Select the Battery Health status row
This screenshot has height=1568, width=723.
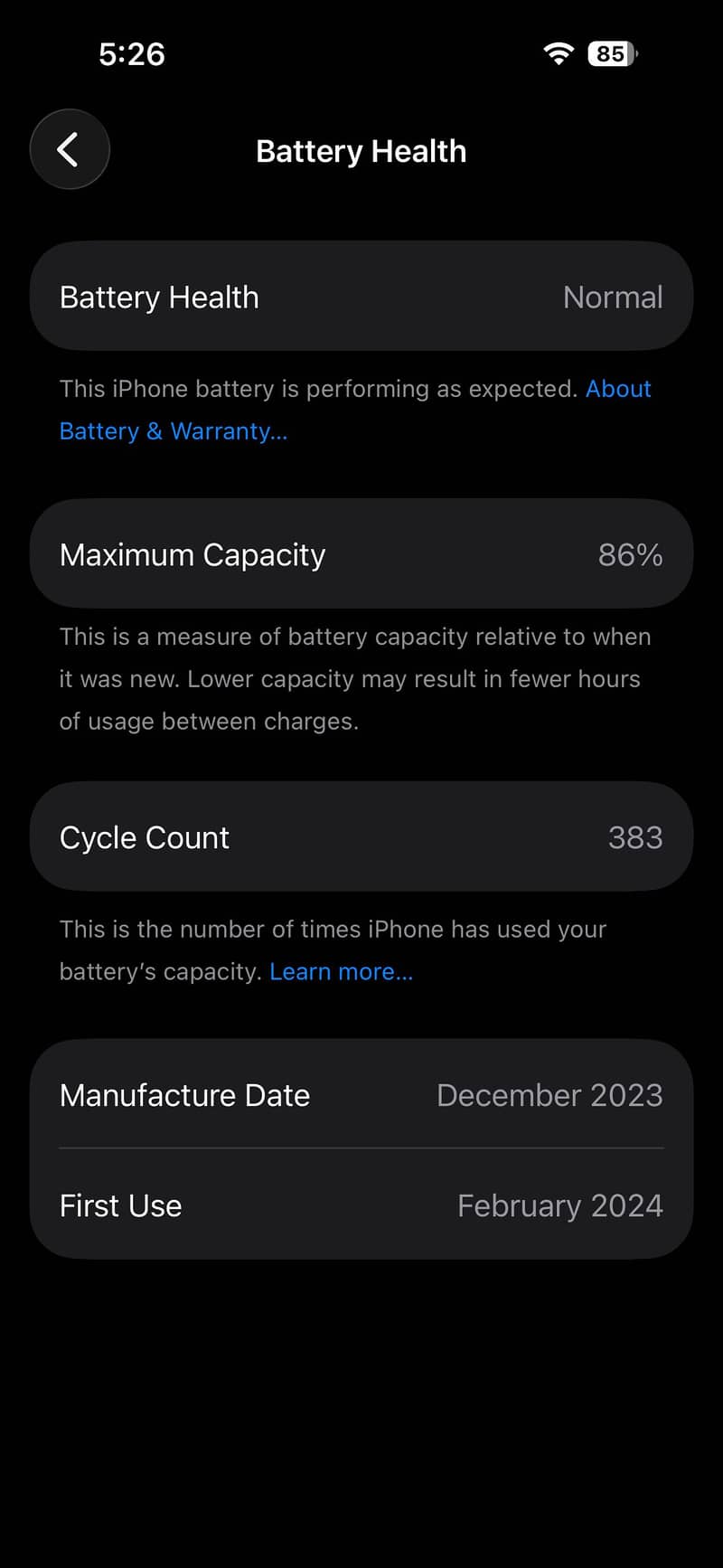[361, 297]
